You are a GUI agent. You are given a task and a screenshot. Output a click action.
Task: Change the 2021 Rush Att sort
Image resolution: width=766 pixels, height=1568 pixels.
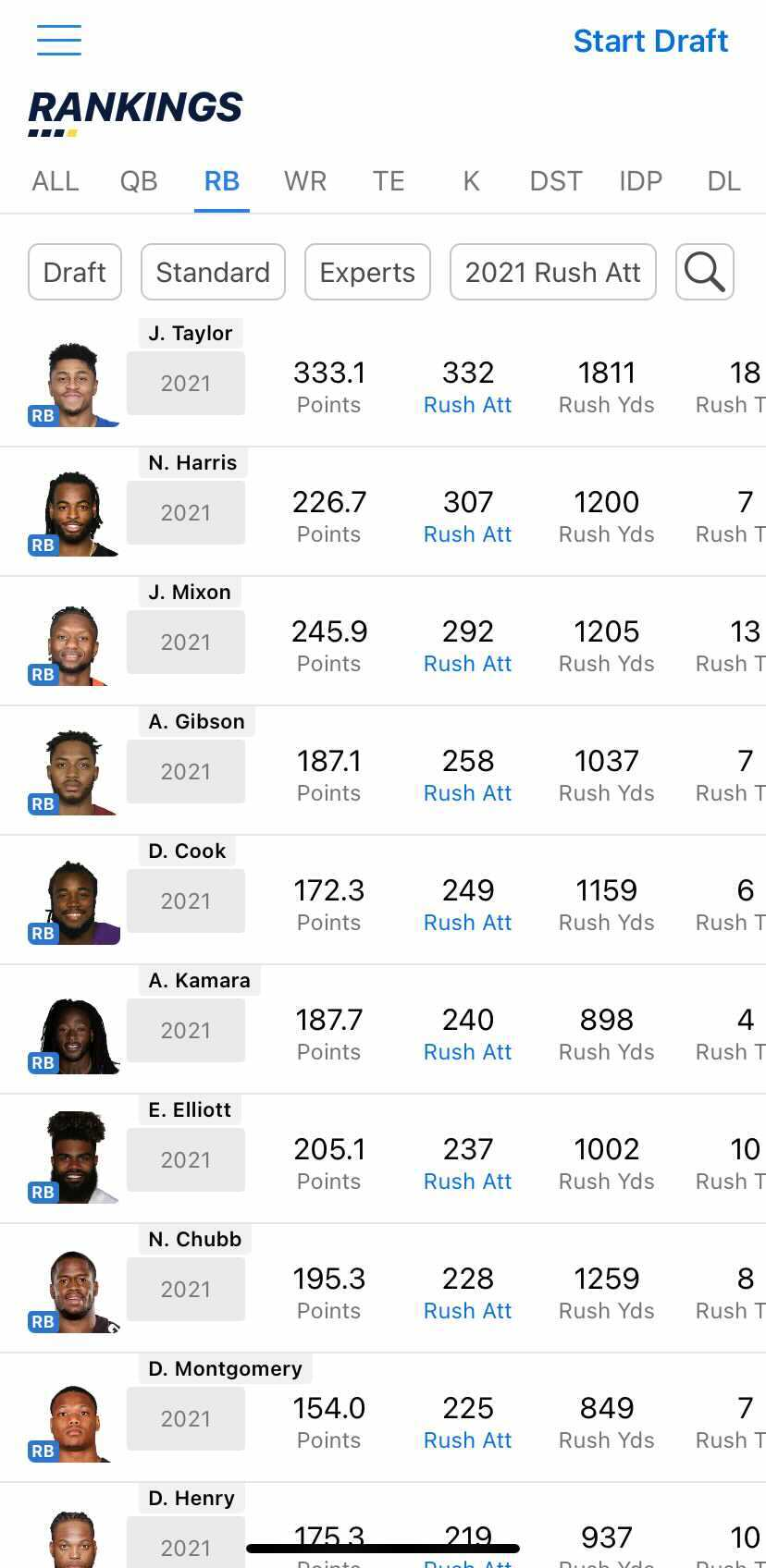pyautogui.click(x=553, y=272)
